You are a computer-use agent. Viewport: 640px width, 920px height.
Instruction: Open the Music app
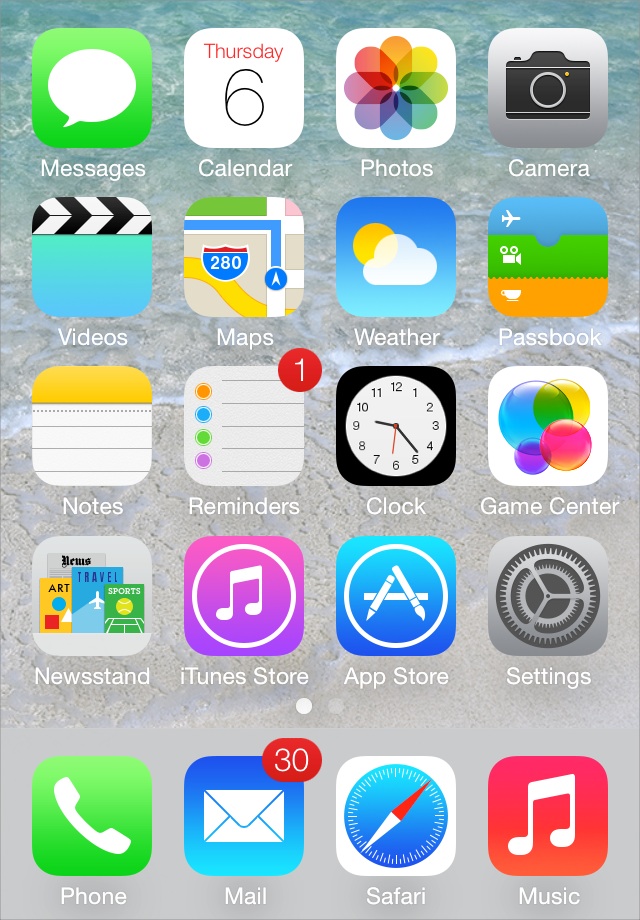click(x=548, y=816)
